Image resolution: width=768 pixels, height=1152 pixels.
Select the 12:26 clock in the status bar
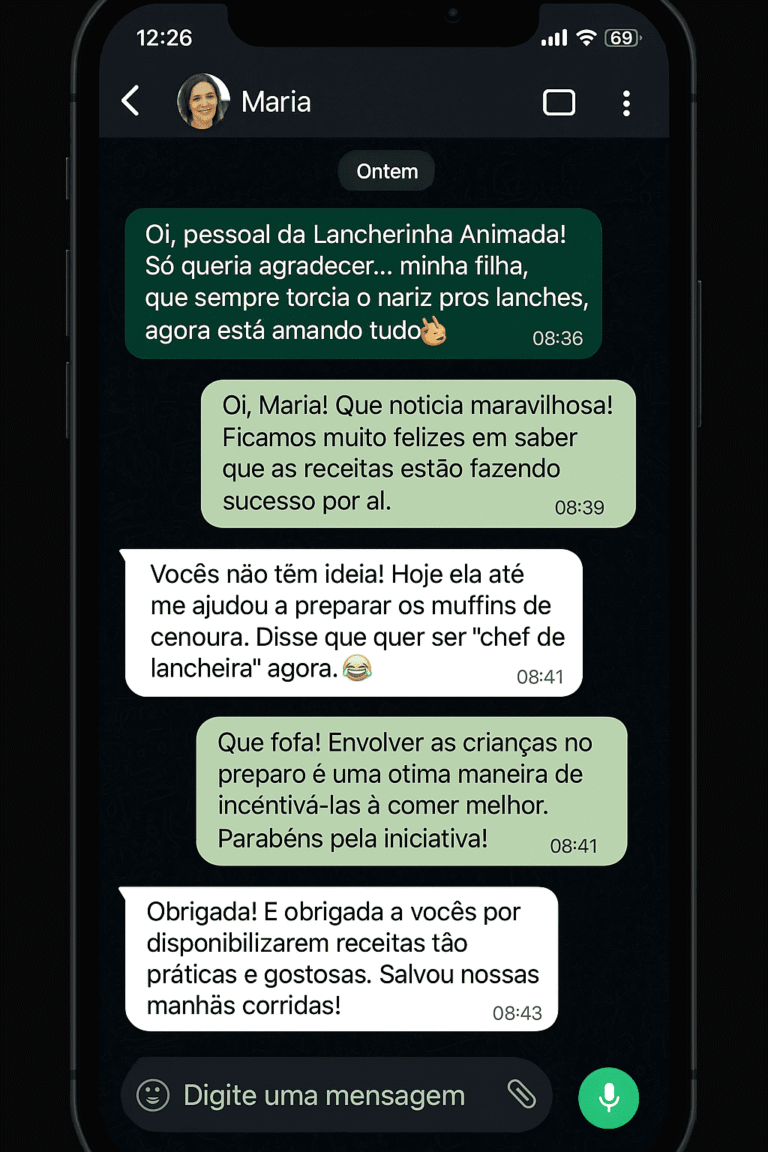[x=162, y=37]
